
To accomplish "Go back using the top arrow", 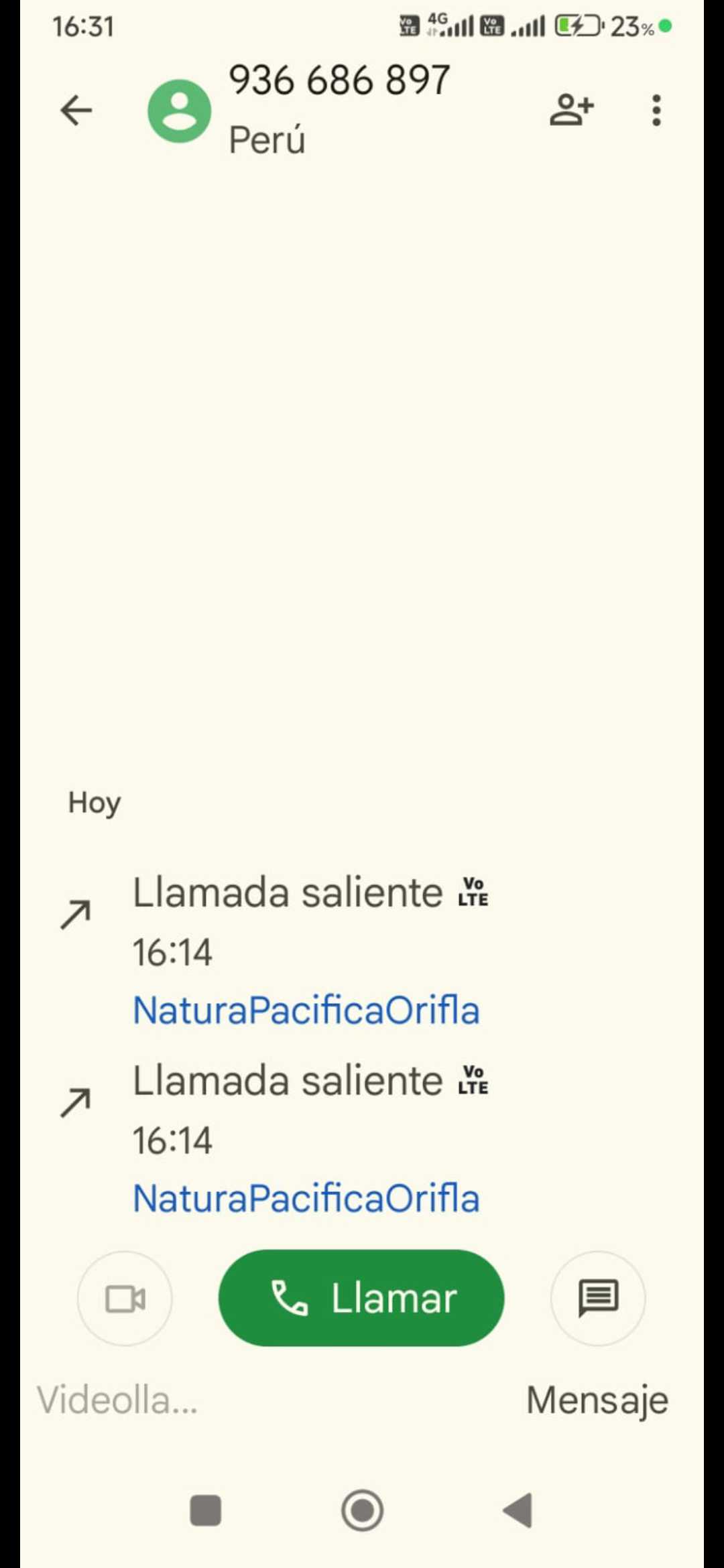I will (x=76, y=111).
